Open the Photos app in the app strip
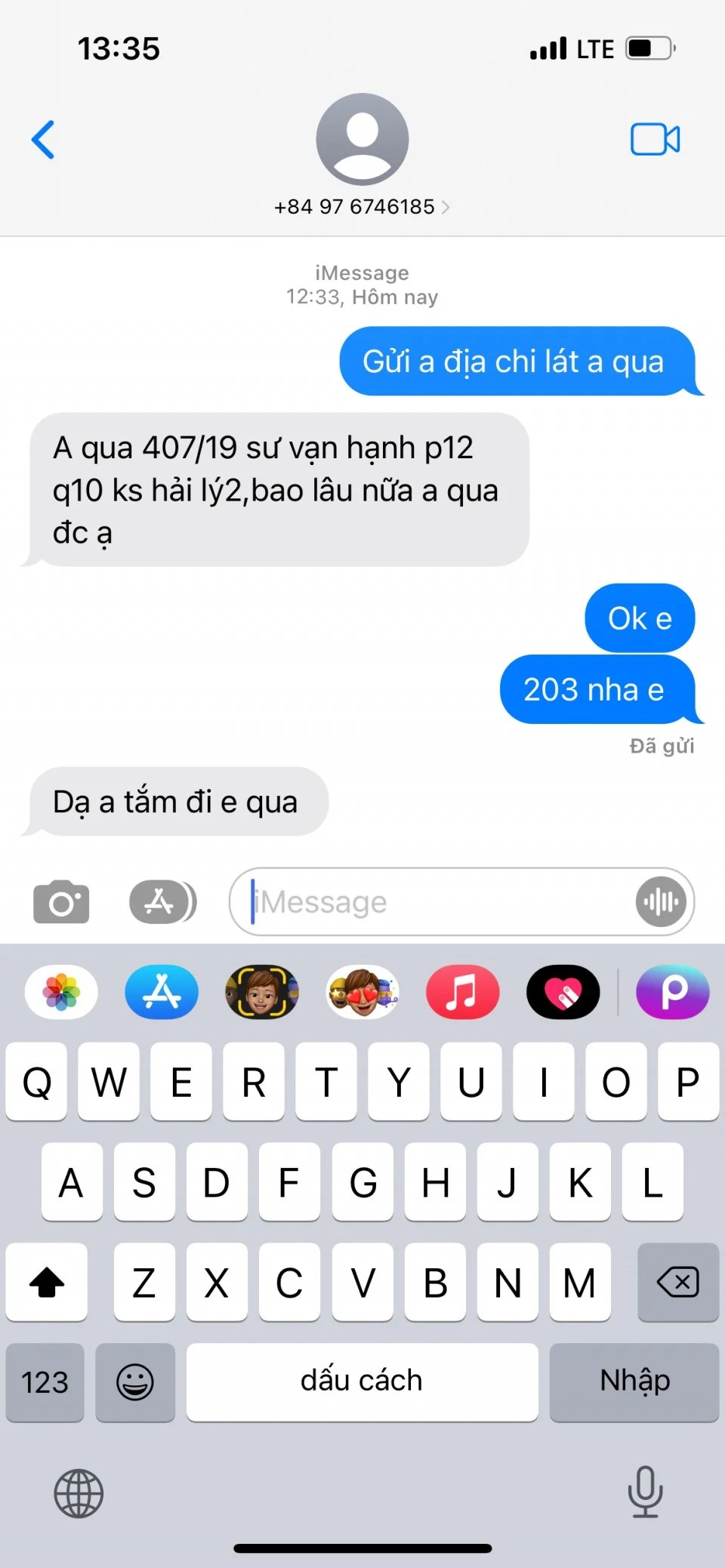 pyautogui.click(x=61, y=992)
